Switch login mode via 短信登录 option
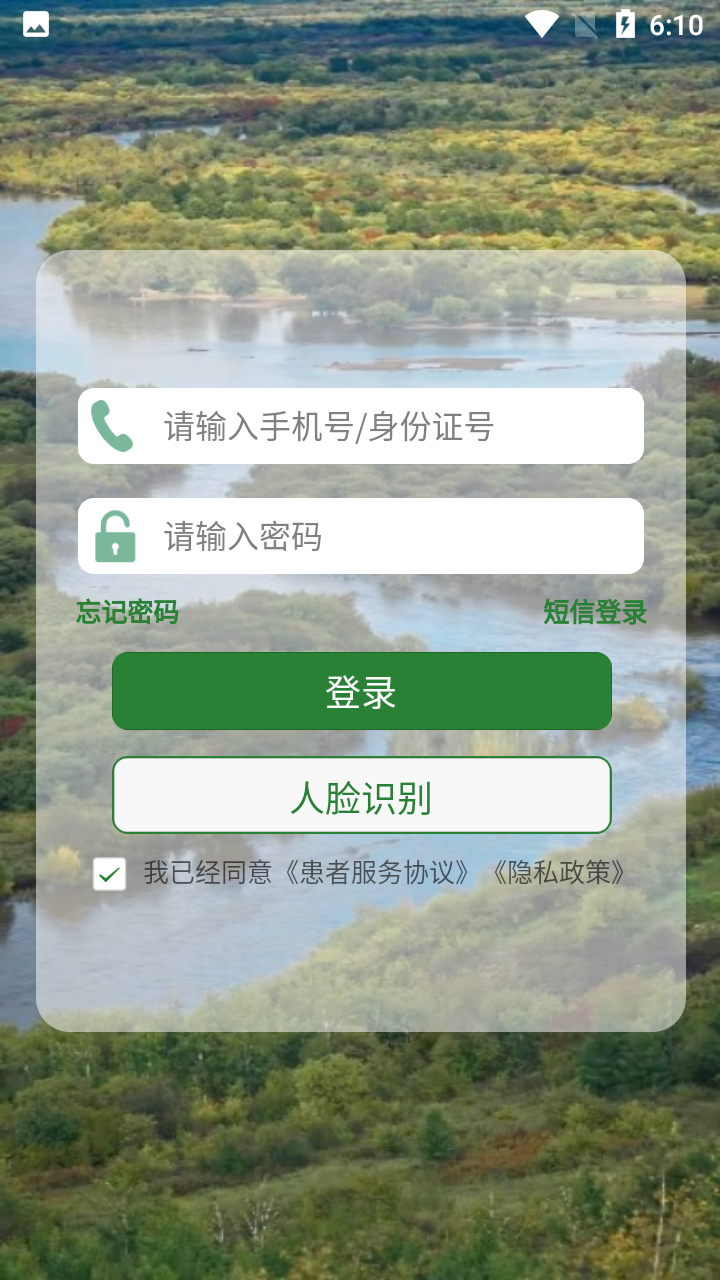The height and width of the screenshot is (1280, 720). click(594, 613)
